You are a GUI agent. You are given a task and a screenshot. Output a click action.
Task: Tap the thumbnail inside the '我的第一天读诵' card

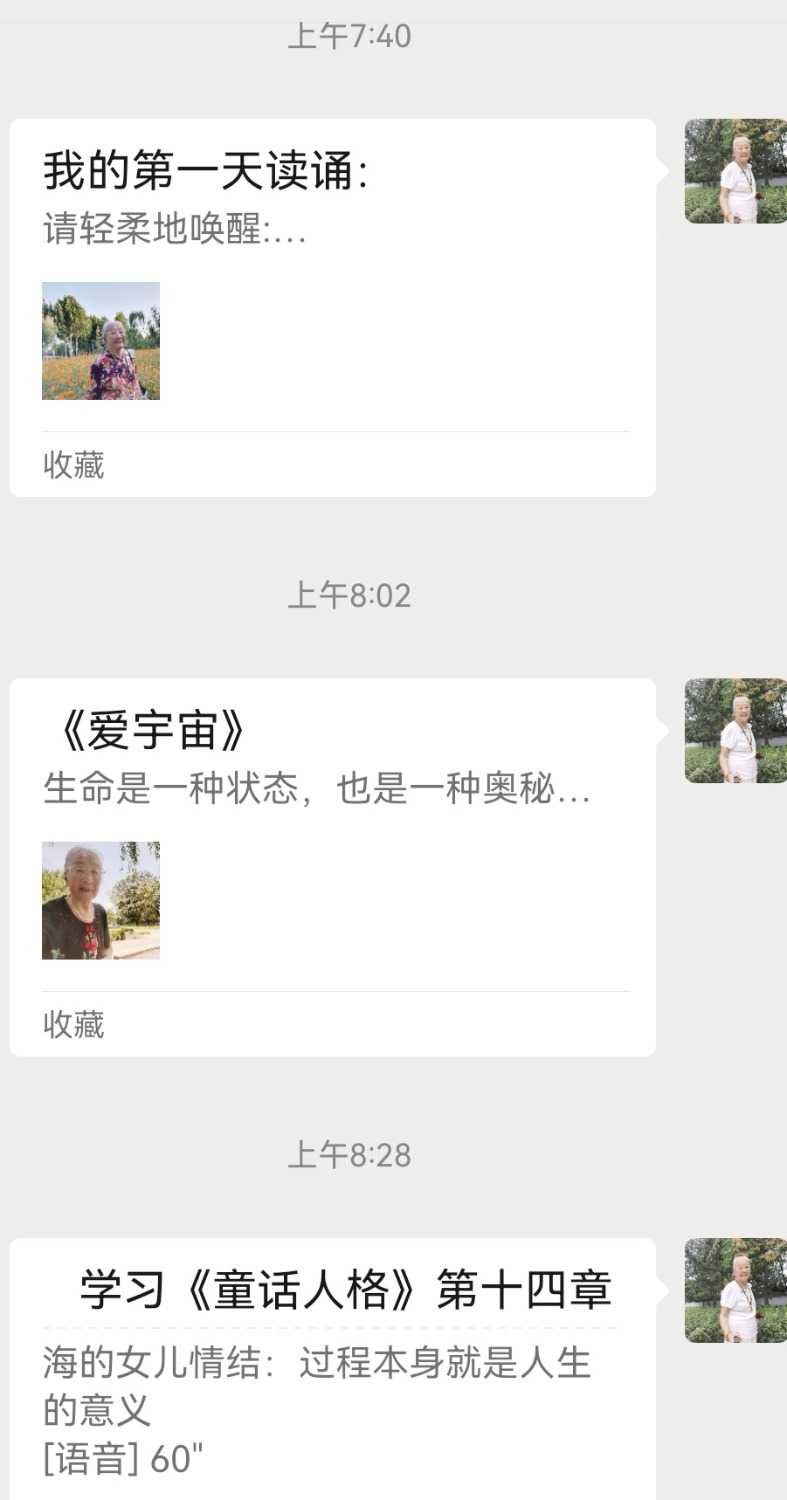tap(100, 341)
